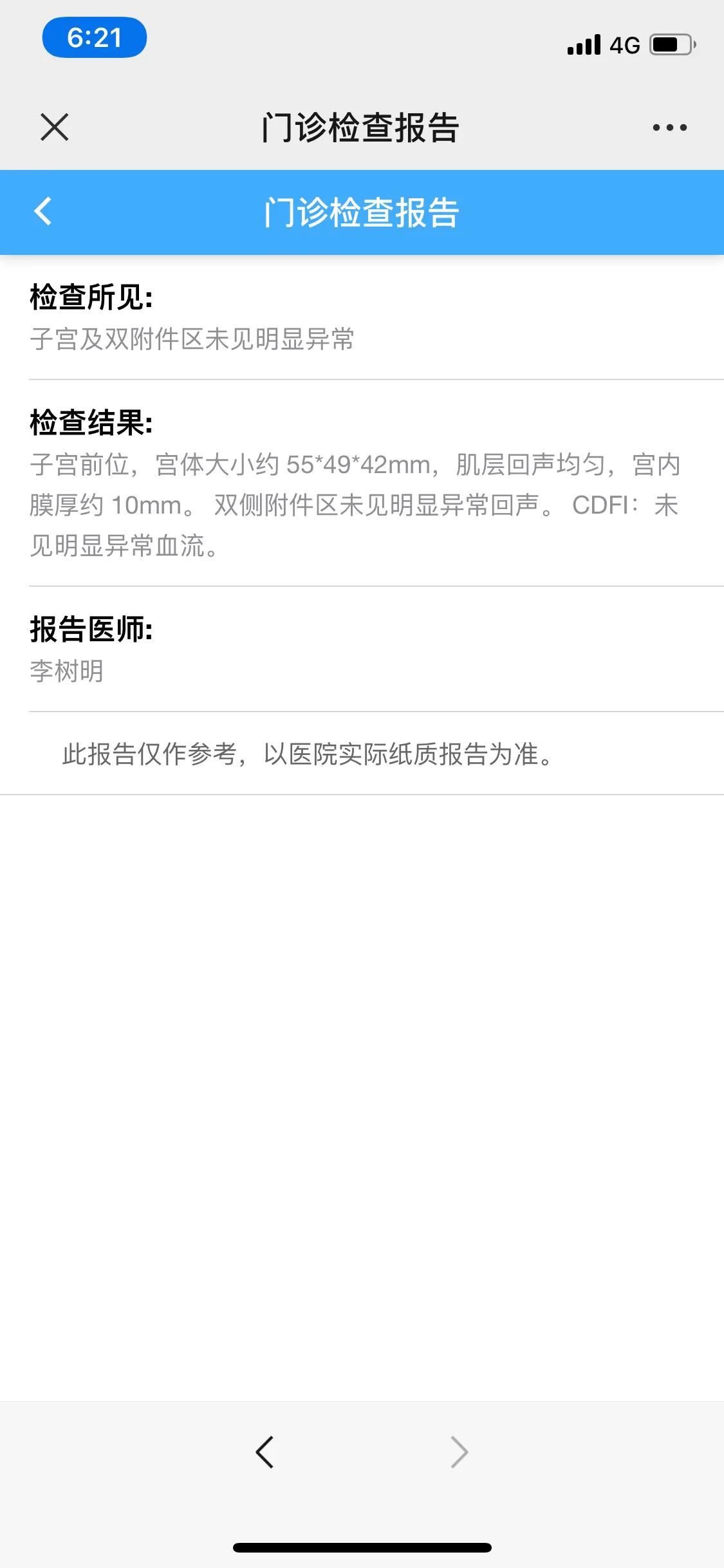Close the 门诊检查报告 web page

tap(55, 127)
